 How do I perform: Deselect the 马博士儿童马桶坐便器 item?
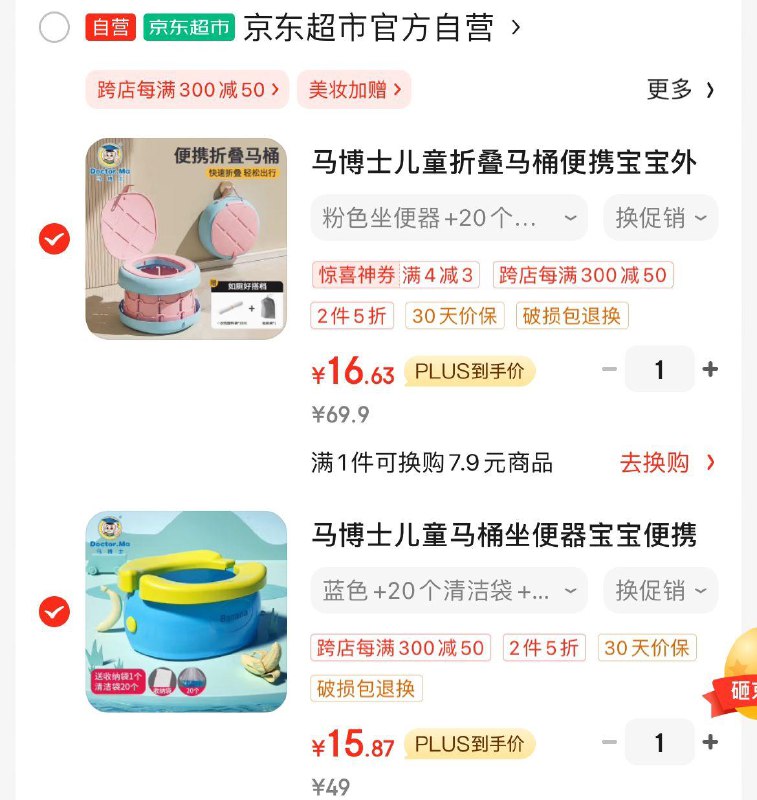tap(54, 612)
